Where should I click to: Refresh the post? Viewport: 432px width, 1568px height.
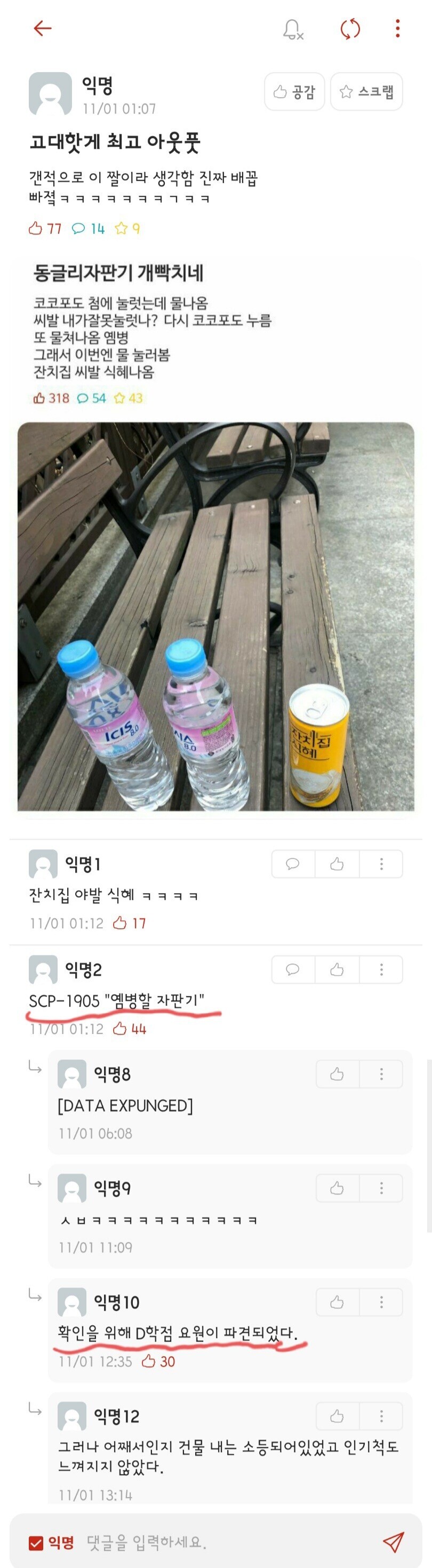click(x=350, y=29)
